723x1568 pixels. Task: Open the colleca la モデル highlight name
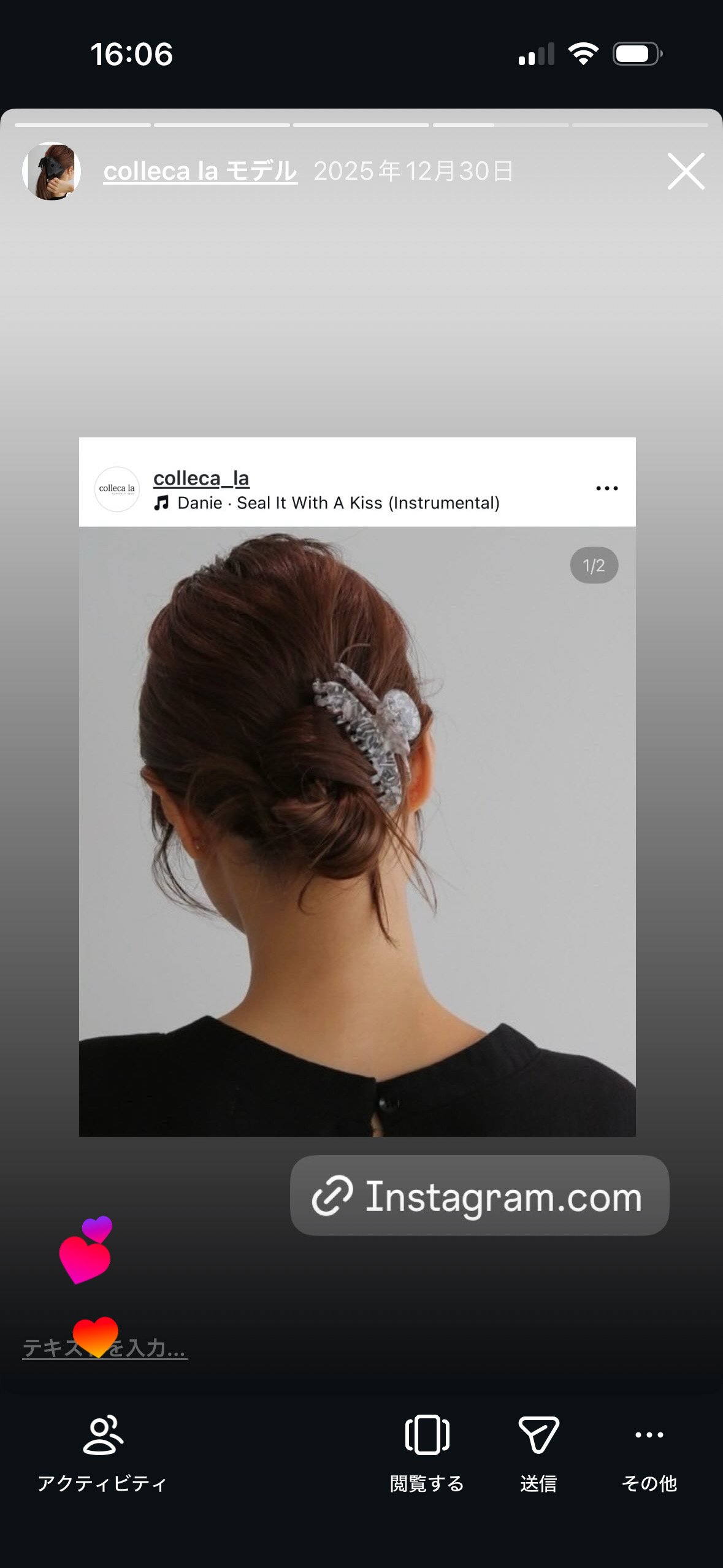[x=200, y=171]
